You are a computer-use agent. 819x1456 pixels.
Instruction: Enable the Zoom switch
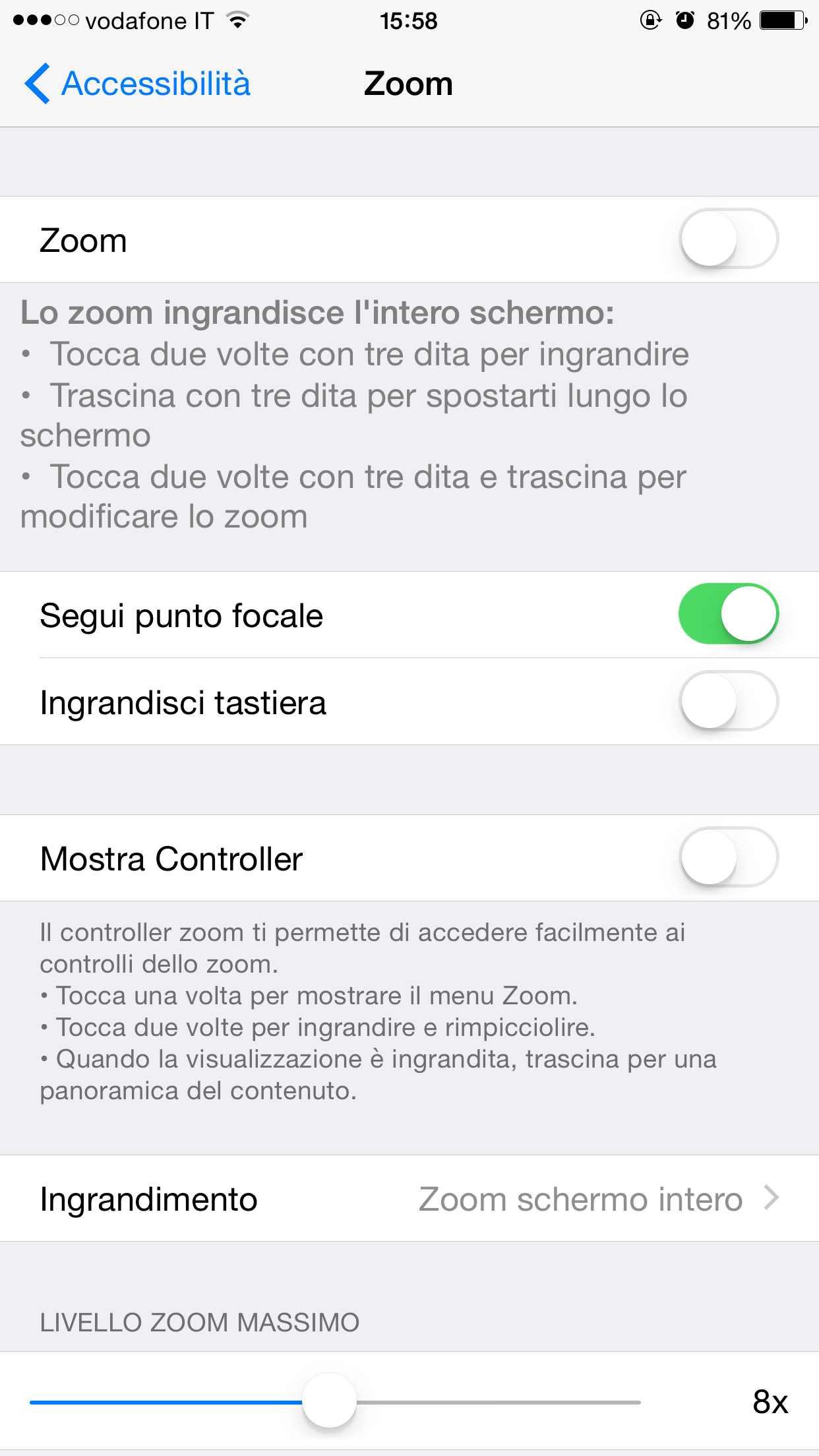[x=728, y=239]
